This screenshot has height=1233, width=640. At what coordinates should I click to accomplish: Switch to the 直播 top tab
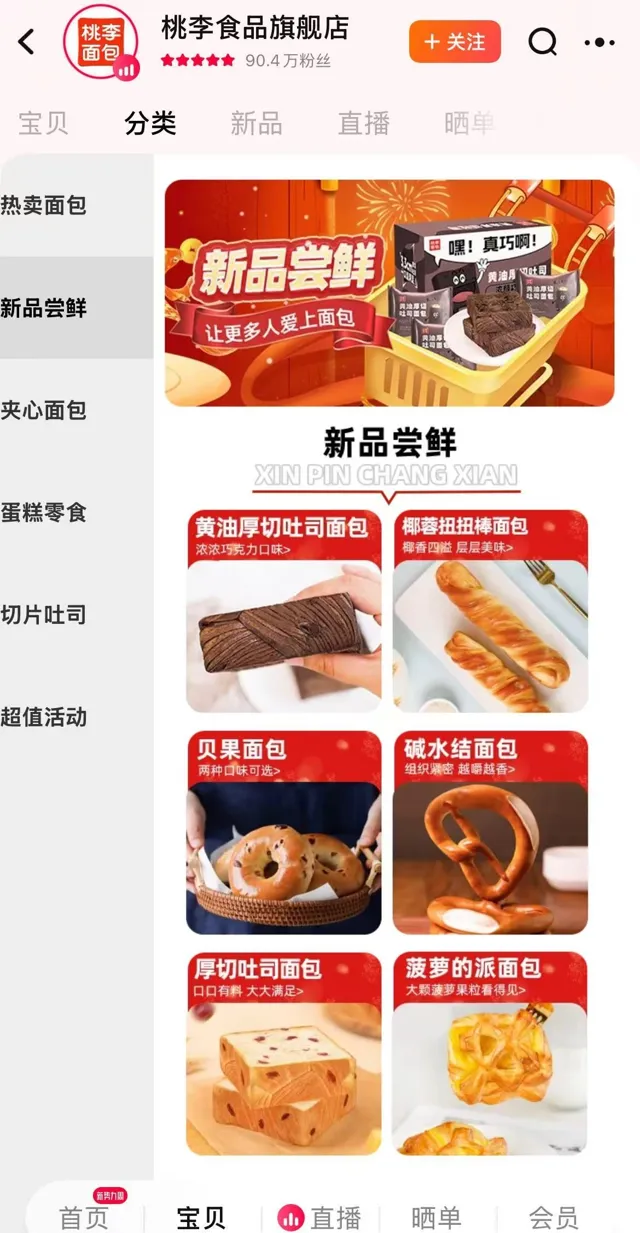point(363,123)
